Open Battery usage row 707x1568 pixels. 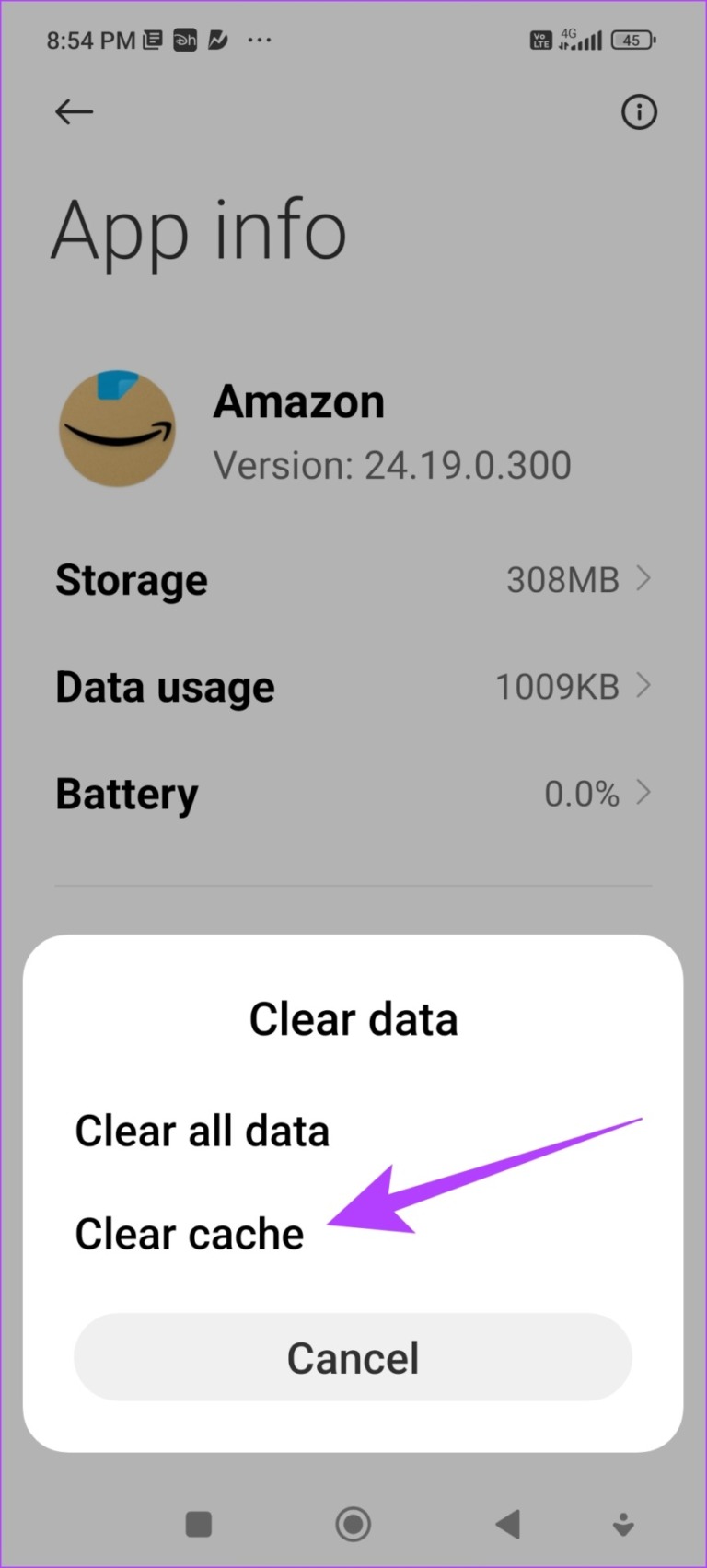pyautogui.click(x=353, y=794)
